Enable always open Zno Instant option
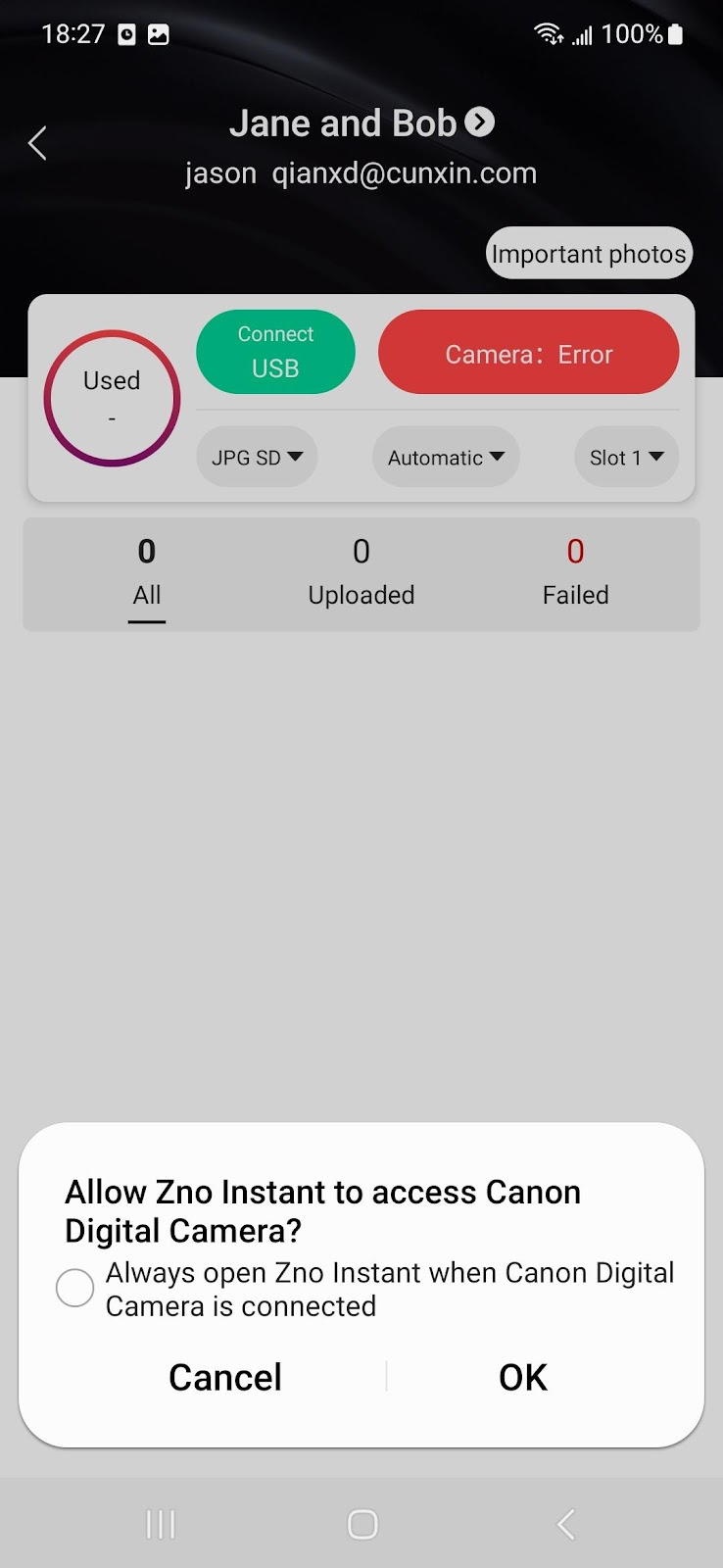The height and width of the screenshot is (1568, 723). click(x=75, y=1288)
